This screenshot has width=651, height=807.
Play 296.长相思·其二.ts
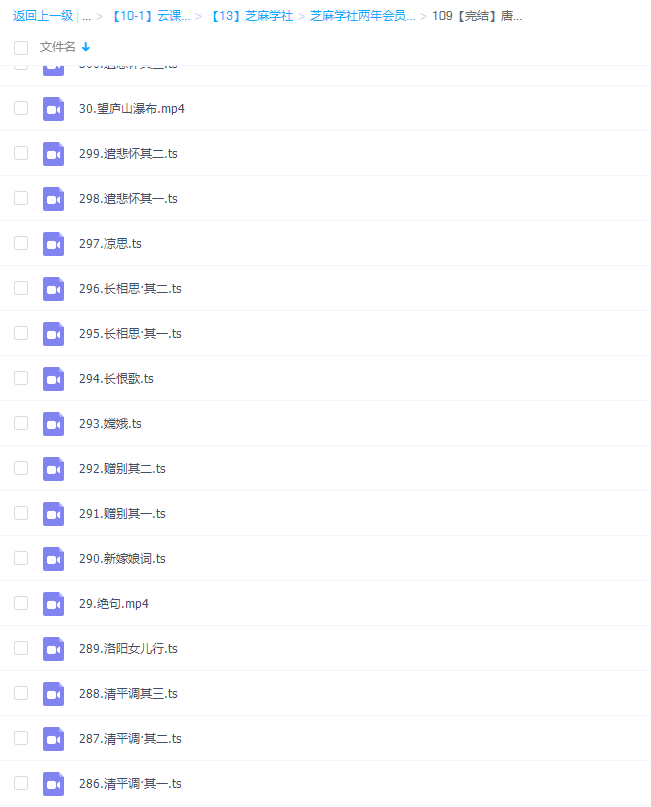[130, 289]
